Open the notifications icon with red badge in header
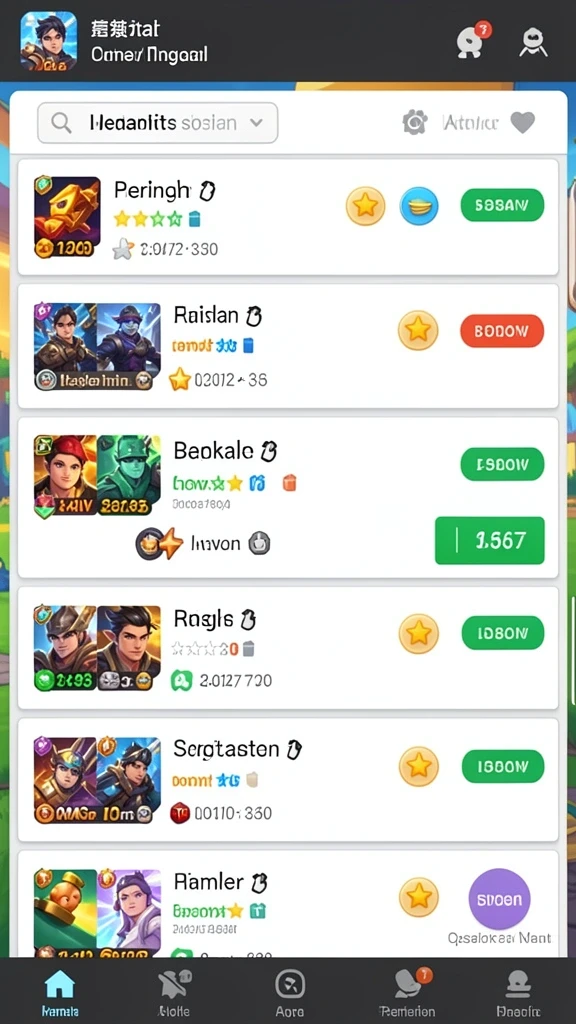576x1024 pixels. point(472,40)
